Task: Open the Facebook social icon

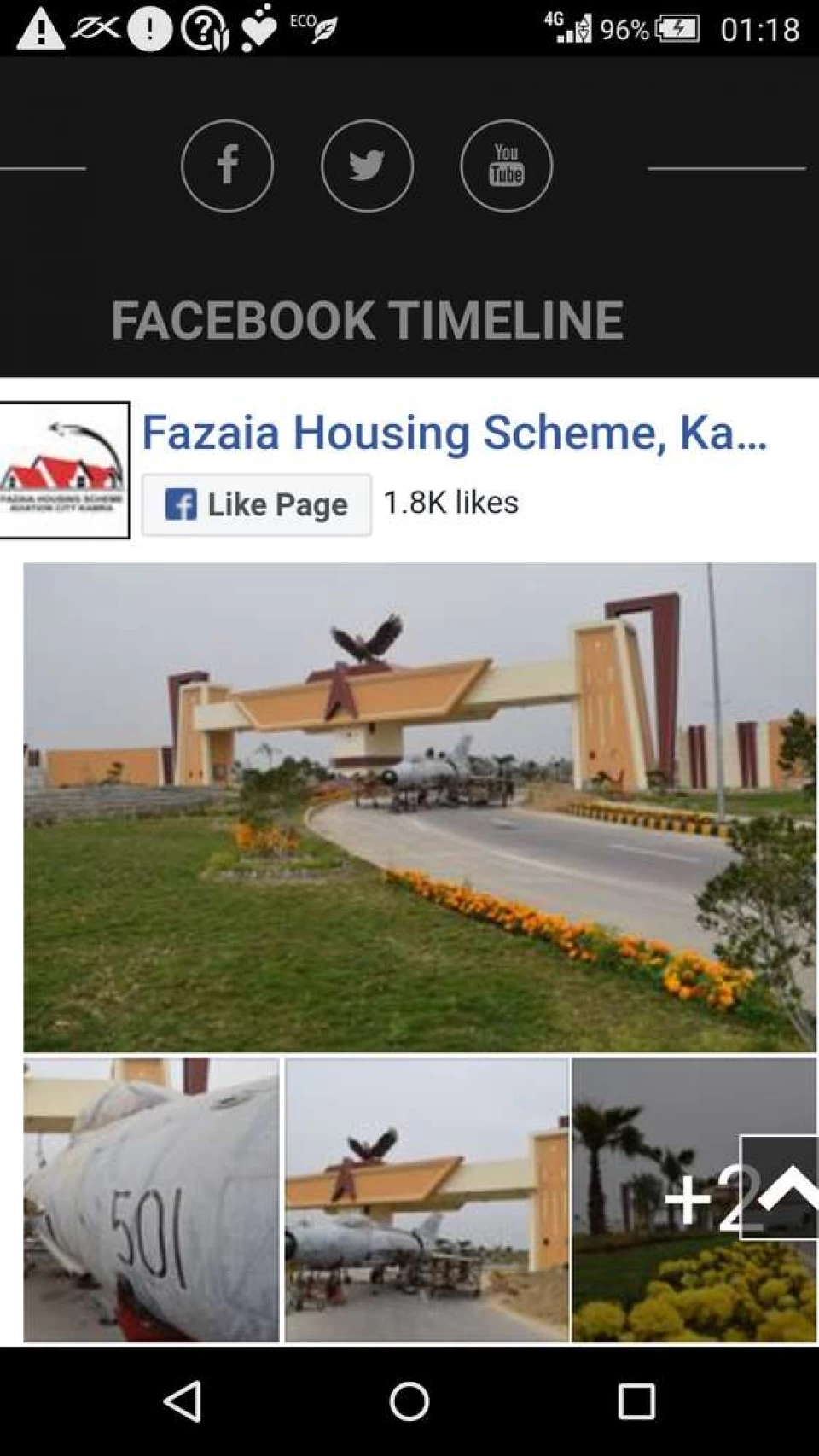Action: click(227, 166)
